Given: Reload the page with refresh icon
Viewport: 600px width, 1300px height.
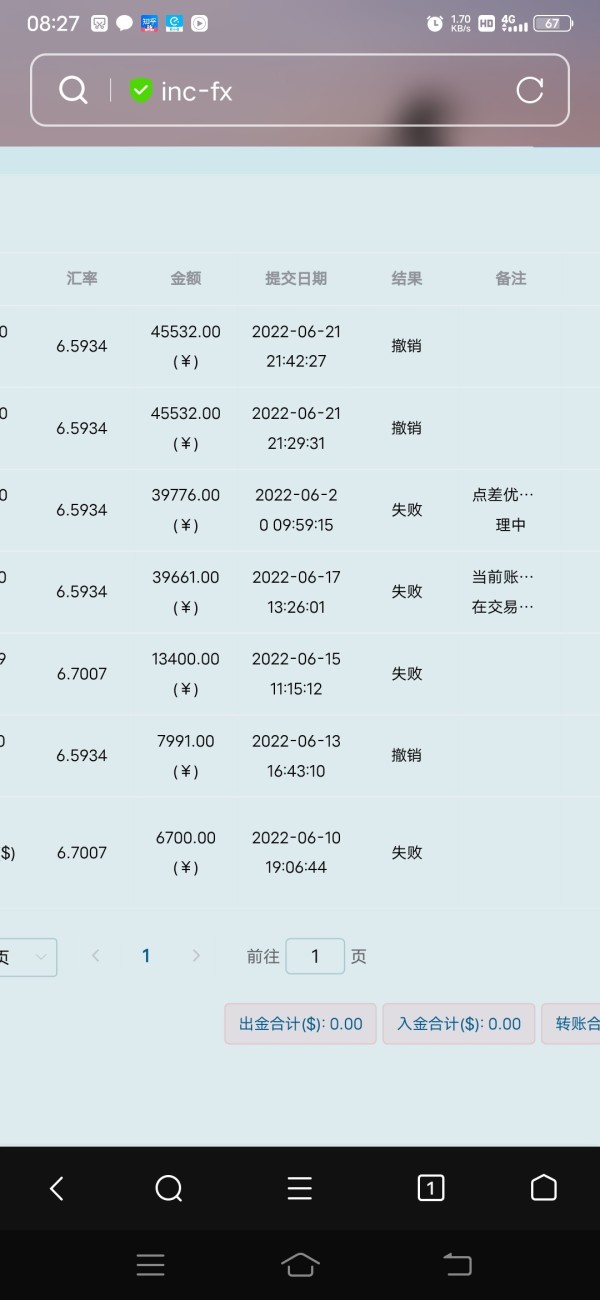Looking at the screenshot, I should [529, 91].
